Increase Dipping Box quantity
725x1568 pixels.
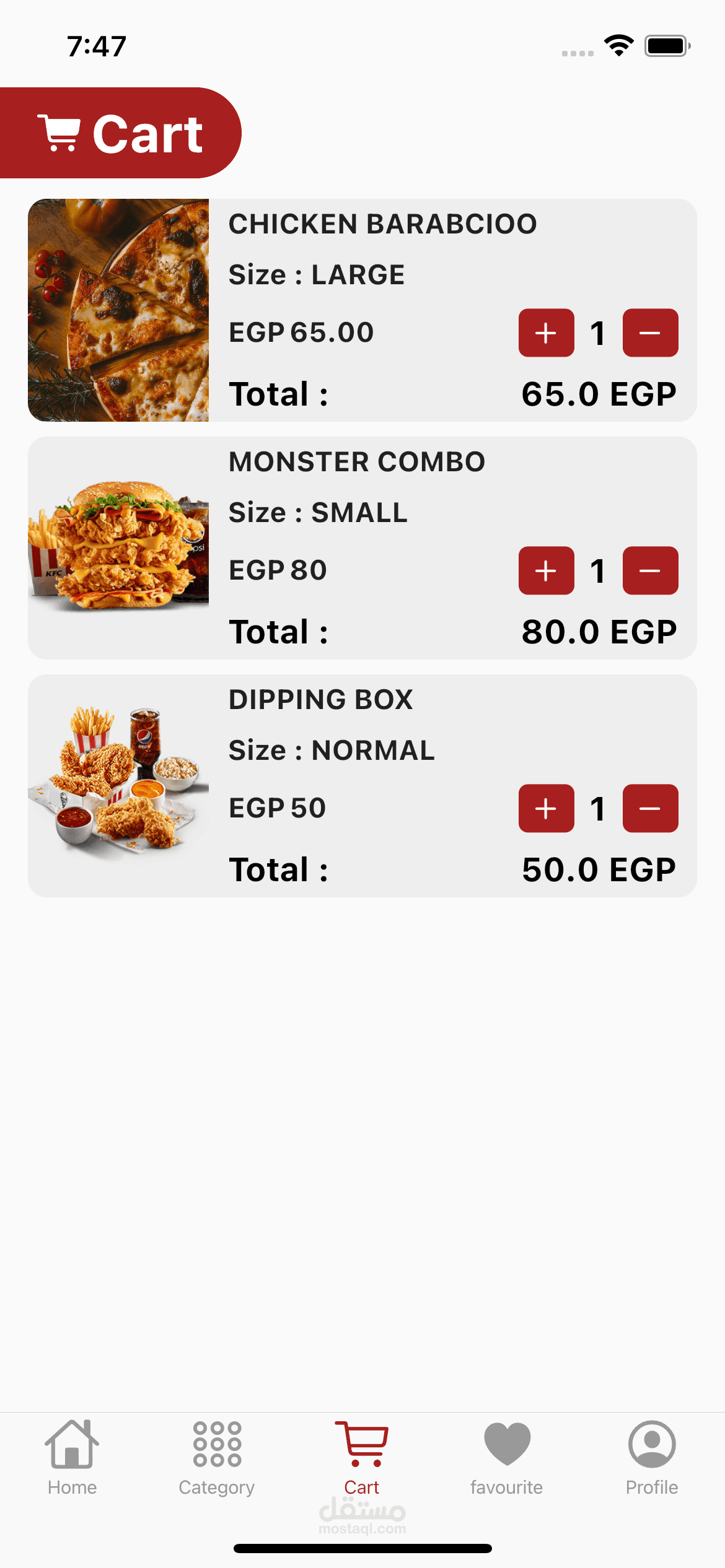(x=546, y=809)
